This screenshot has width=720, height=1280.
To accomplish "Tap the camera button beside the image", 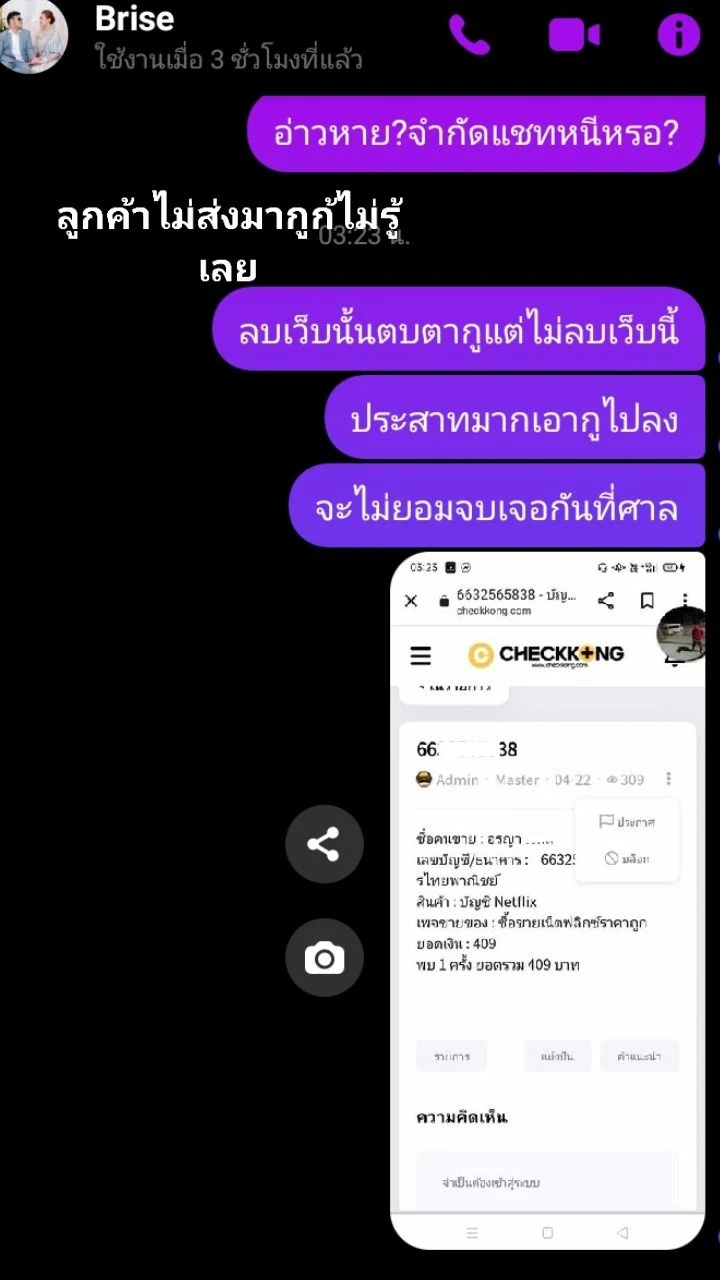I will [324, 958].
